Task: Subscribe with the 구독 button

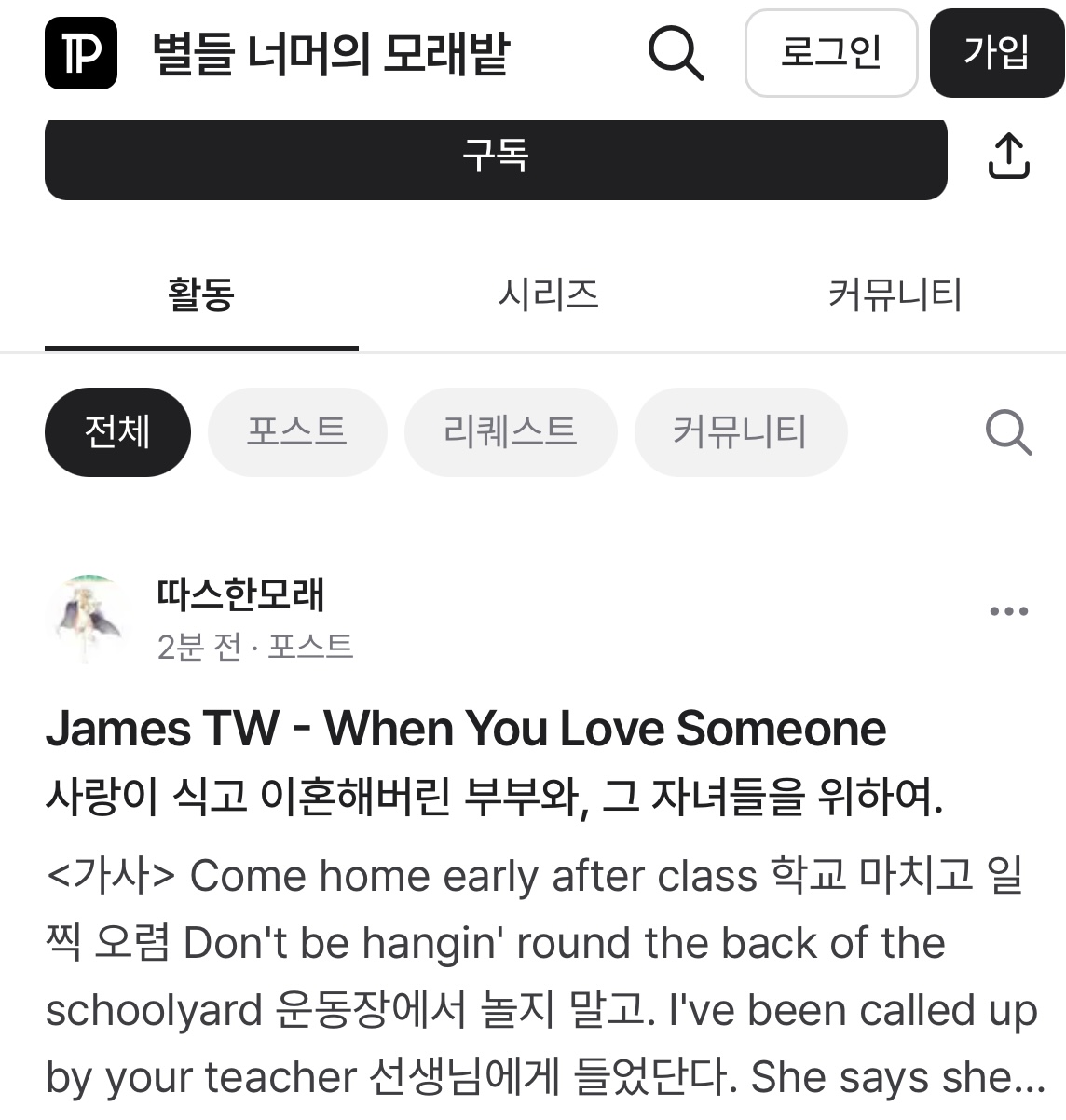Action: point(496,156)
